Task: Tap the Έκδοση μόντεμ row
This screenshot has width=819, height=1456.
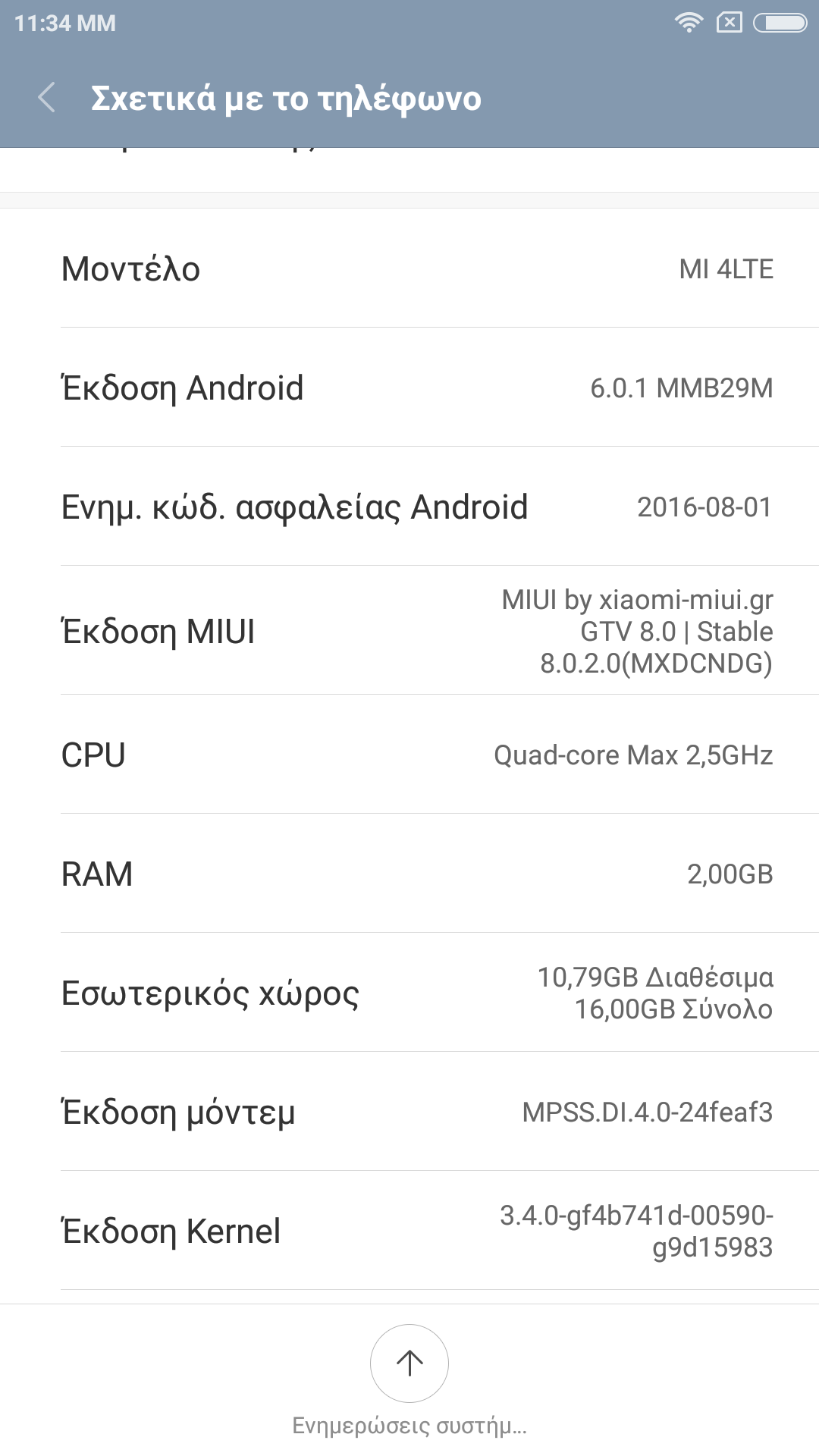Action: 409,1112
